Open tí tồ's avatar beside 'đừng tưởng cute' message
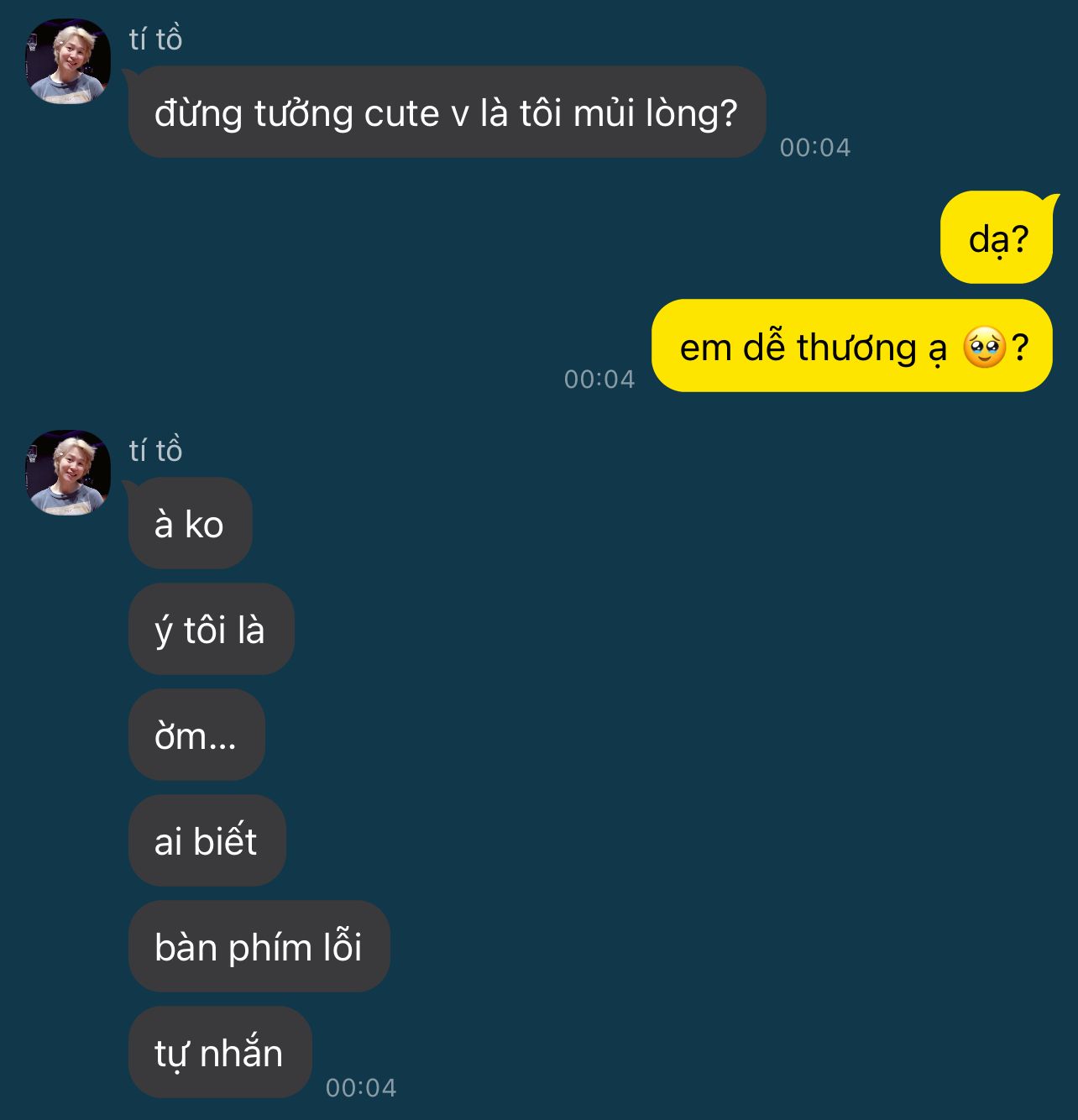Screen dimensions: 1078x1120 click(68, 61)
